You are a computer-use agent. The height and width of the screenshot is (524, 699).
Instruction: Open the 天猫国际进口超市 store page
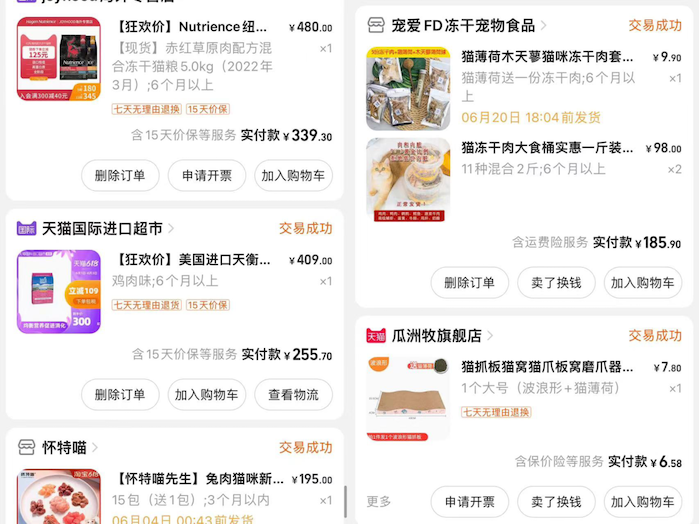click(x=102, y=228)
